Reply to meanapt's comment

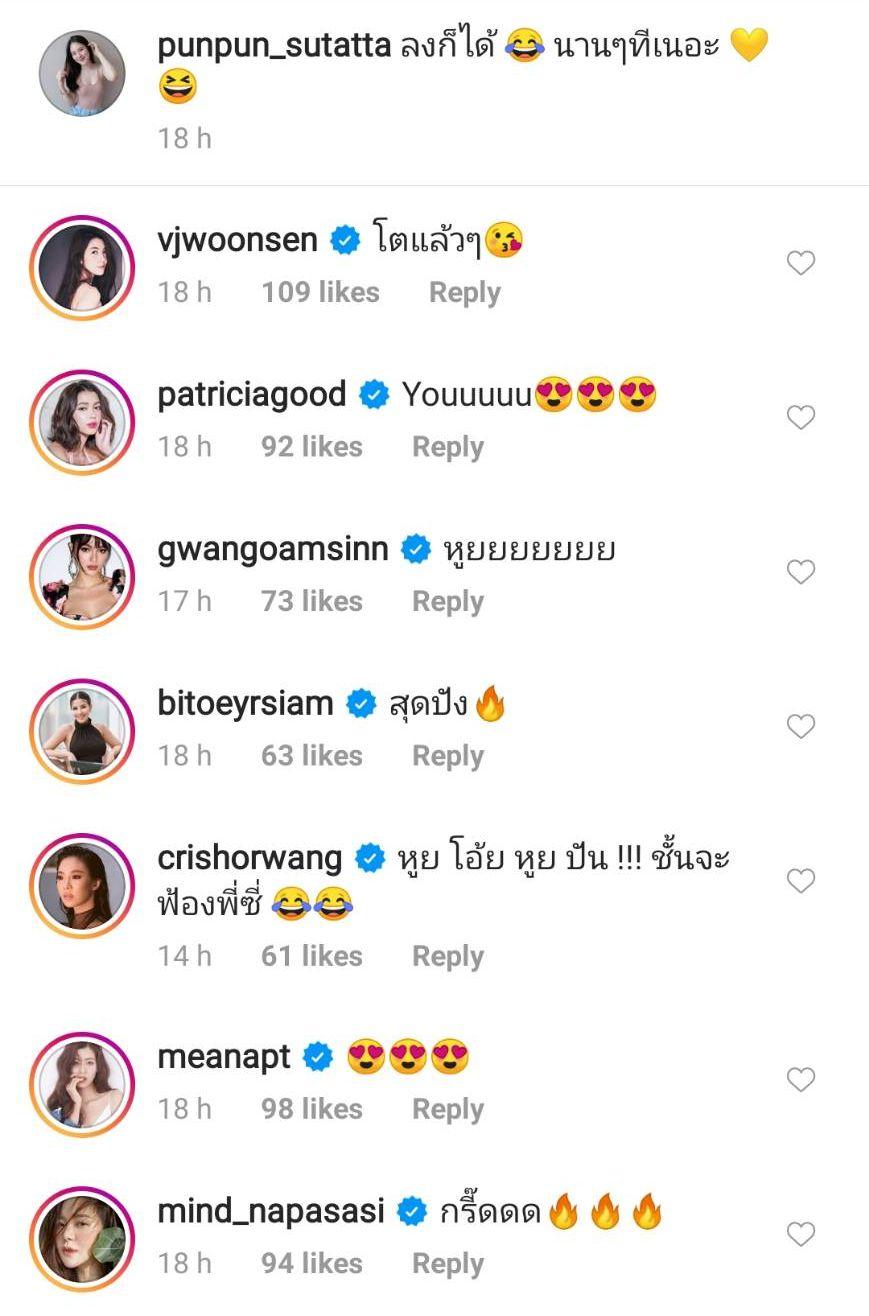point(447,1109)
